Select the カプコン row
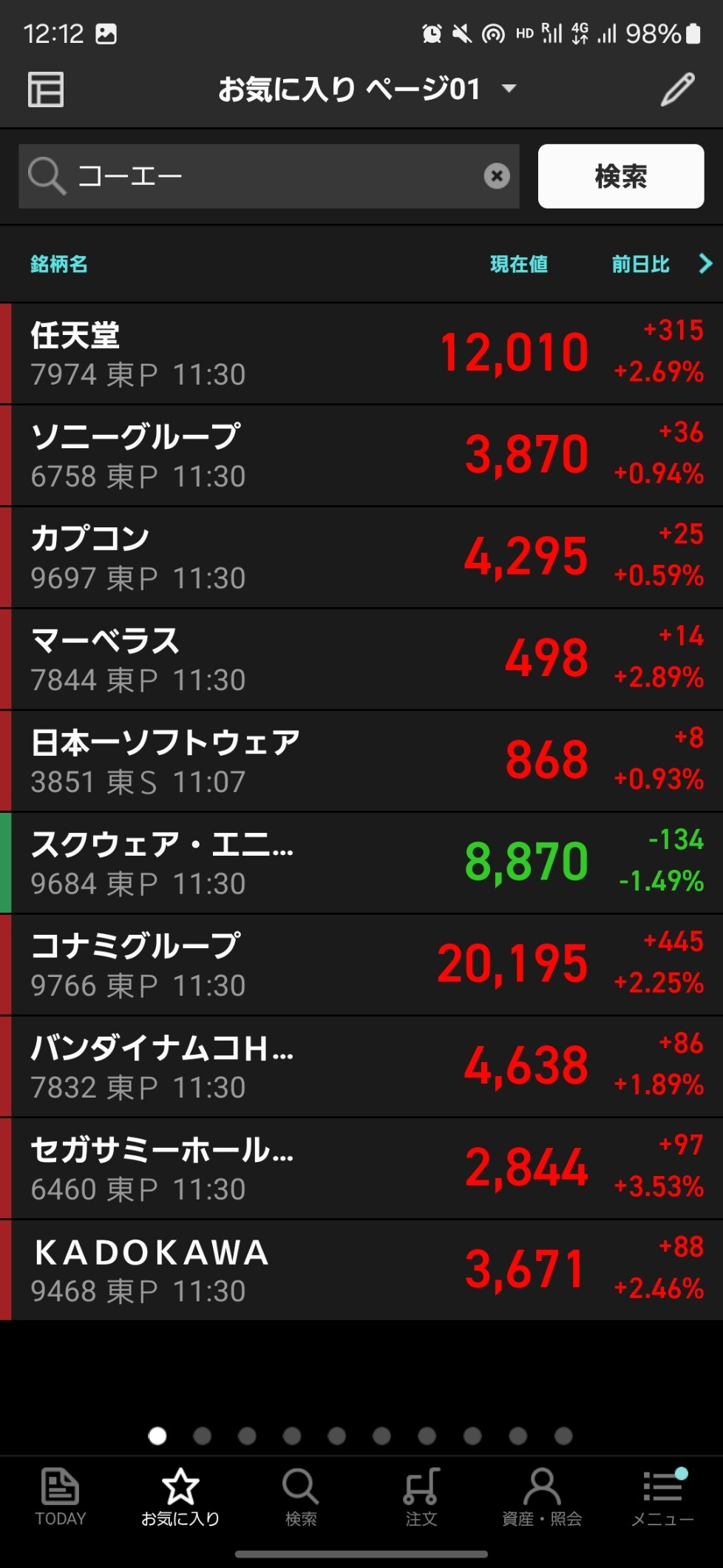Viewport: 723px width, 1568px height. point(361,558)
